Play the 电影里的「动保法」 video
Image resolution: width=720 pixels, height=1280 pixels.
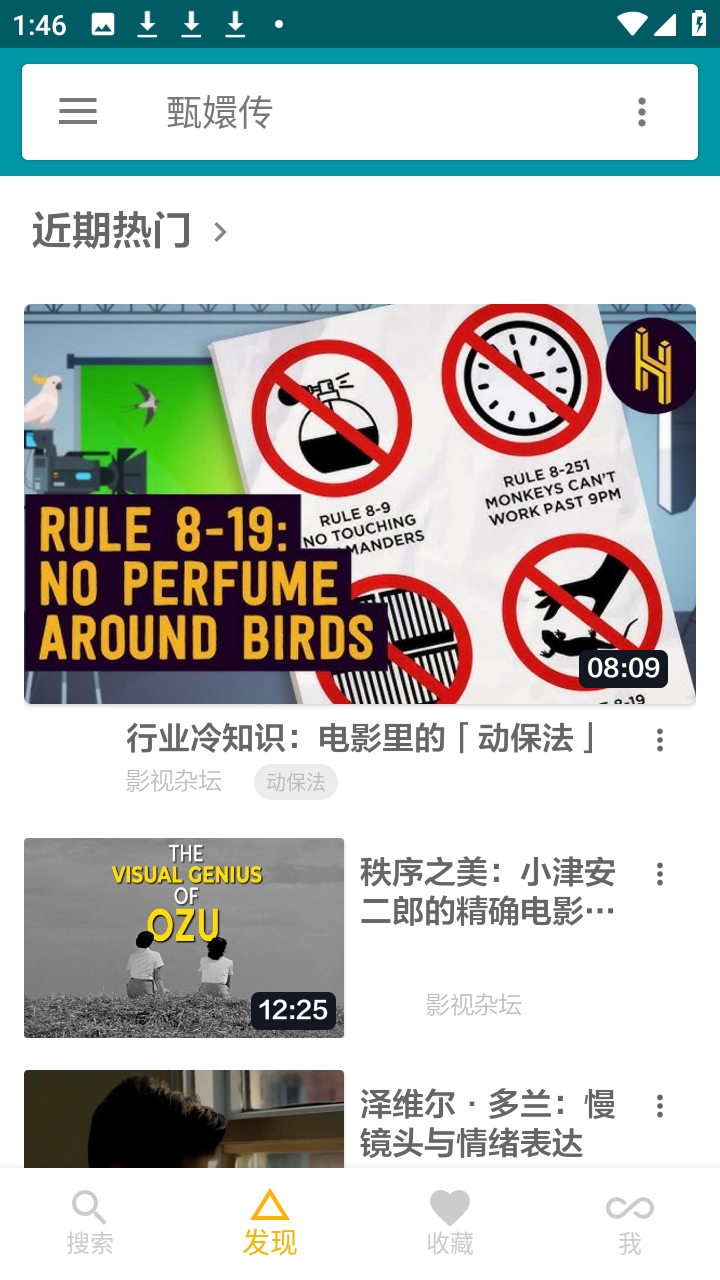(x=360, y=504)
